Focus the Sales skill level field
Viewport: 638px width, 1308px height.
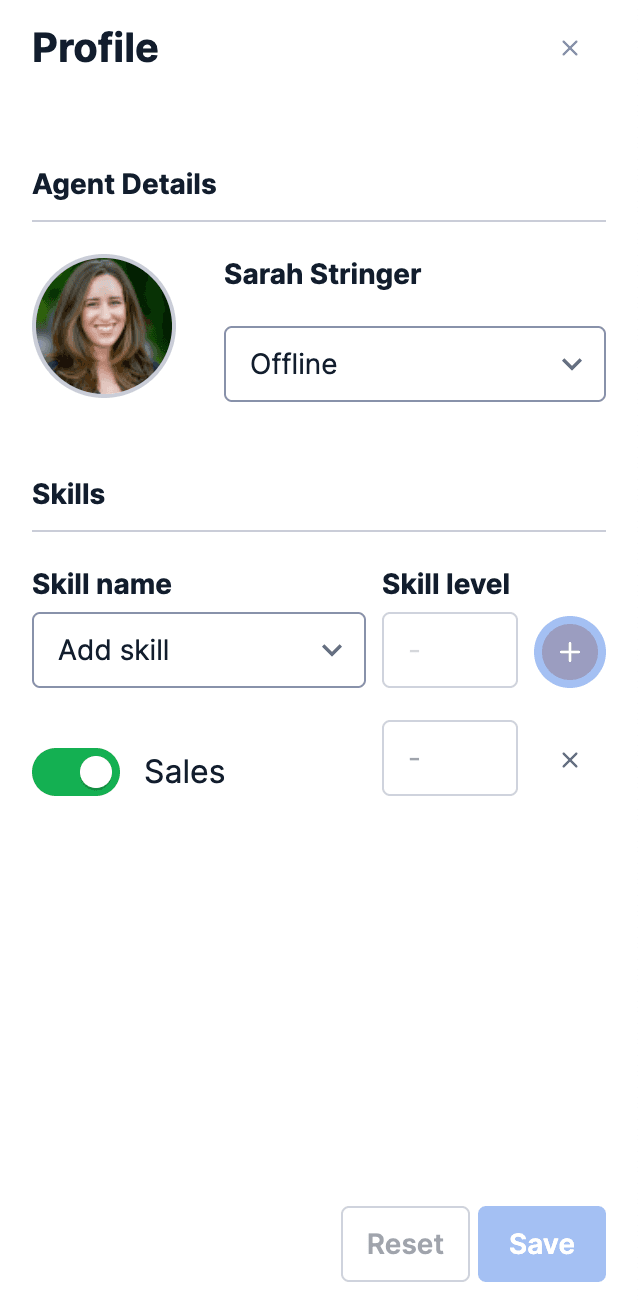(450, 758)
